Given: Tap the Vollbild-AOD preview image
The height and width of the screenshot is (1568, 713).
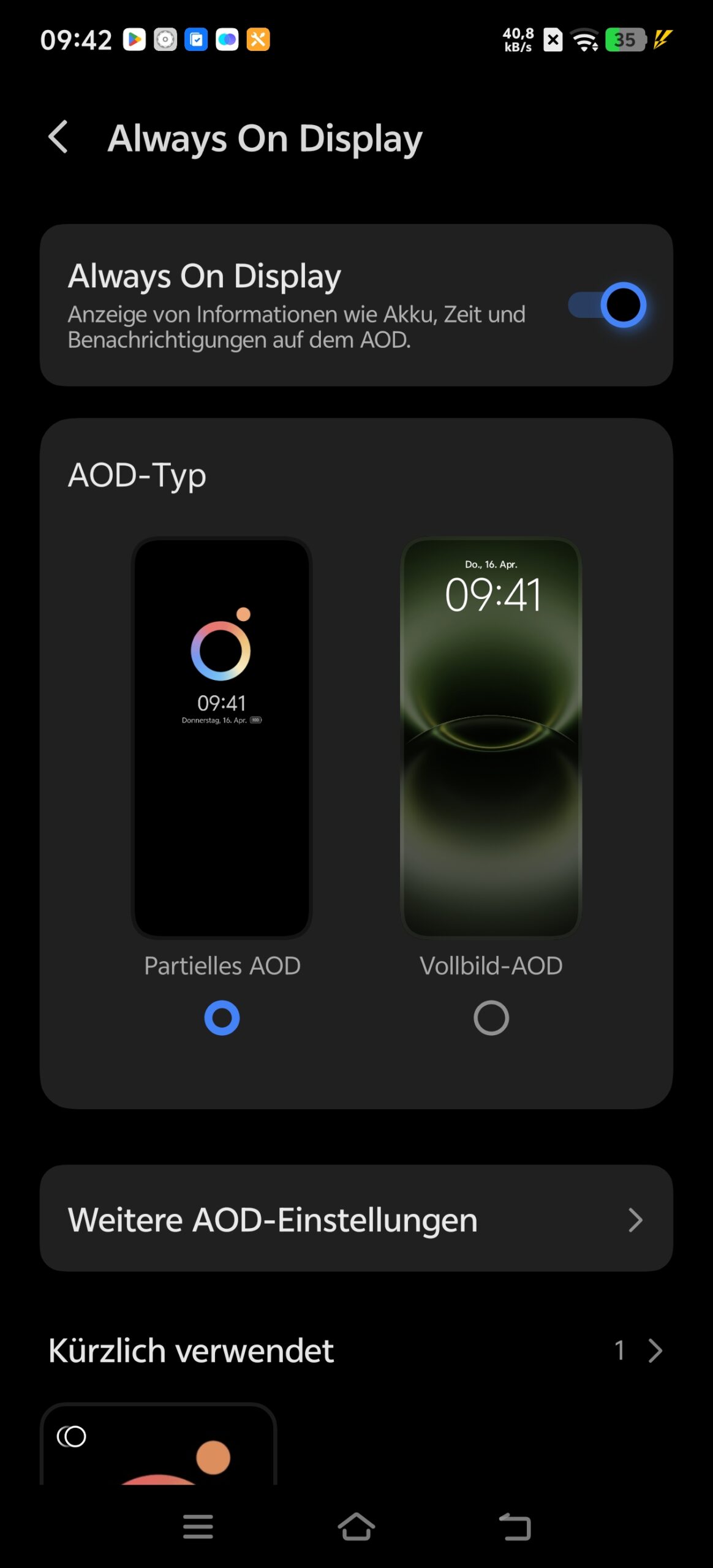Looking at the screenshot, I should [x=491, y=737].
